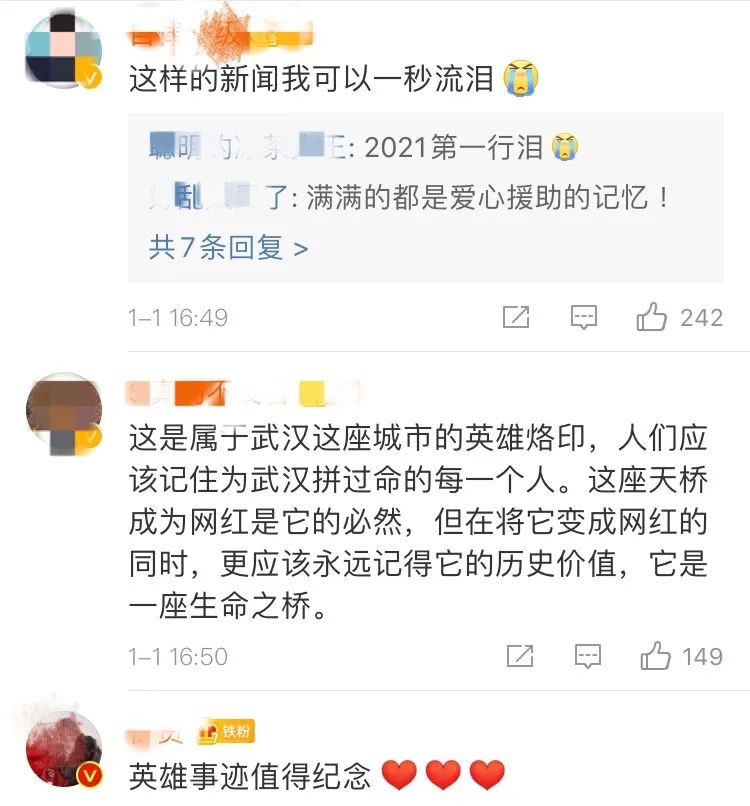Screen dimensions: 750x806
Task: Reply to the 16:49 comment via bubble icon
Action: point(584,318)
